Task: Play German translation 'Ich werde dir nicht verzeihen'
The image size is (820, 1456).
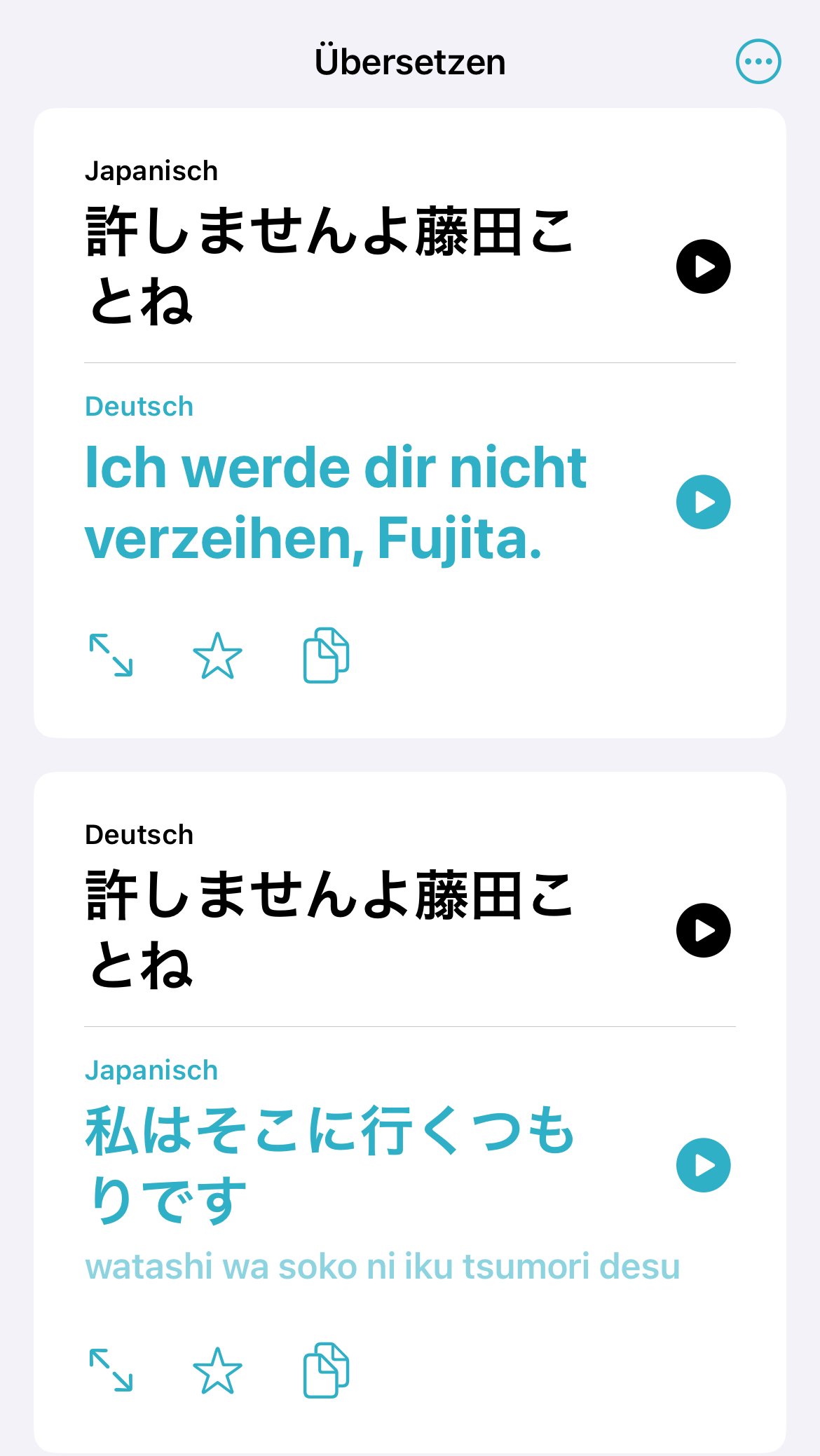Action: [x=703, y=502]
